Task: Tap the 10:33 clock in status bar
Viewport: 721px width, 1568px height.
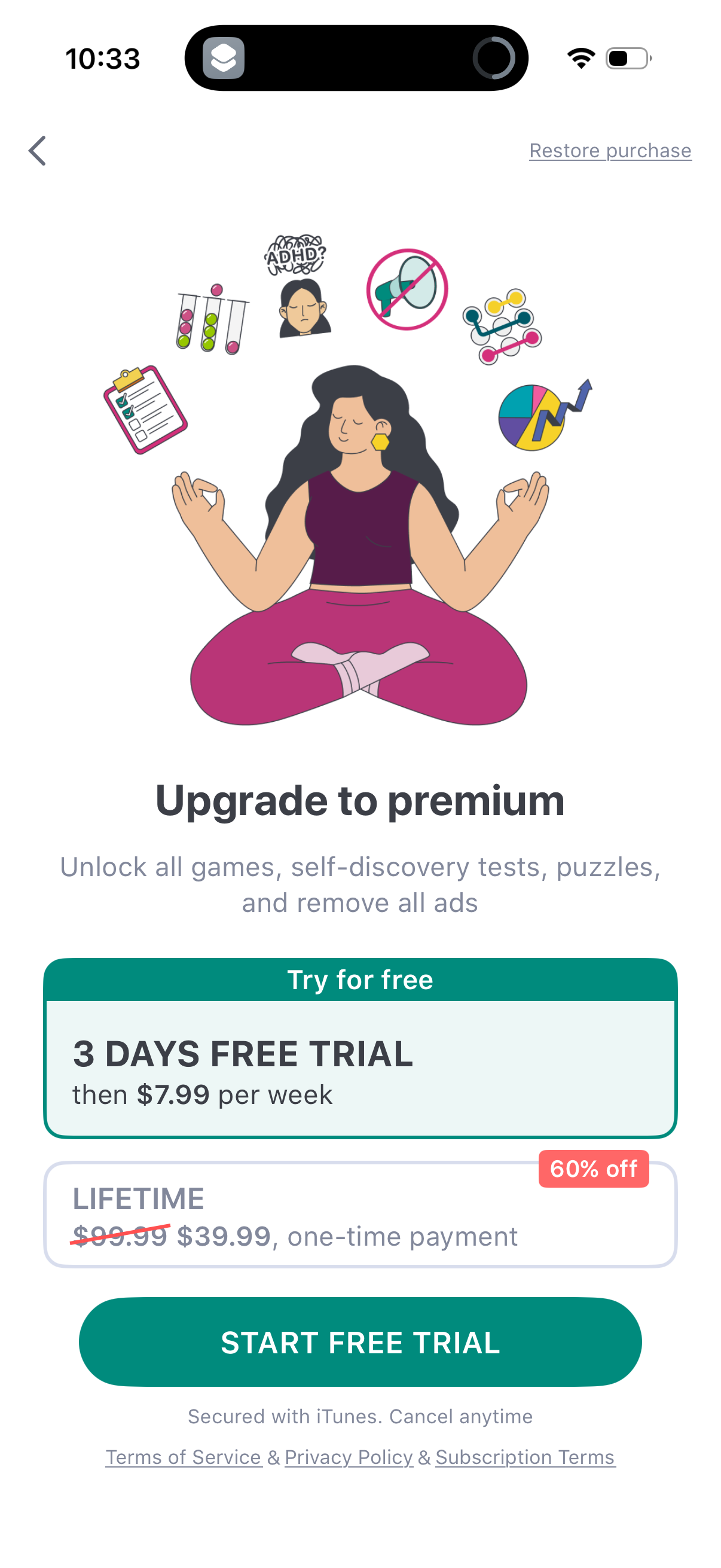Action: [x=103, y=58]
